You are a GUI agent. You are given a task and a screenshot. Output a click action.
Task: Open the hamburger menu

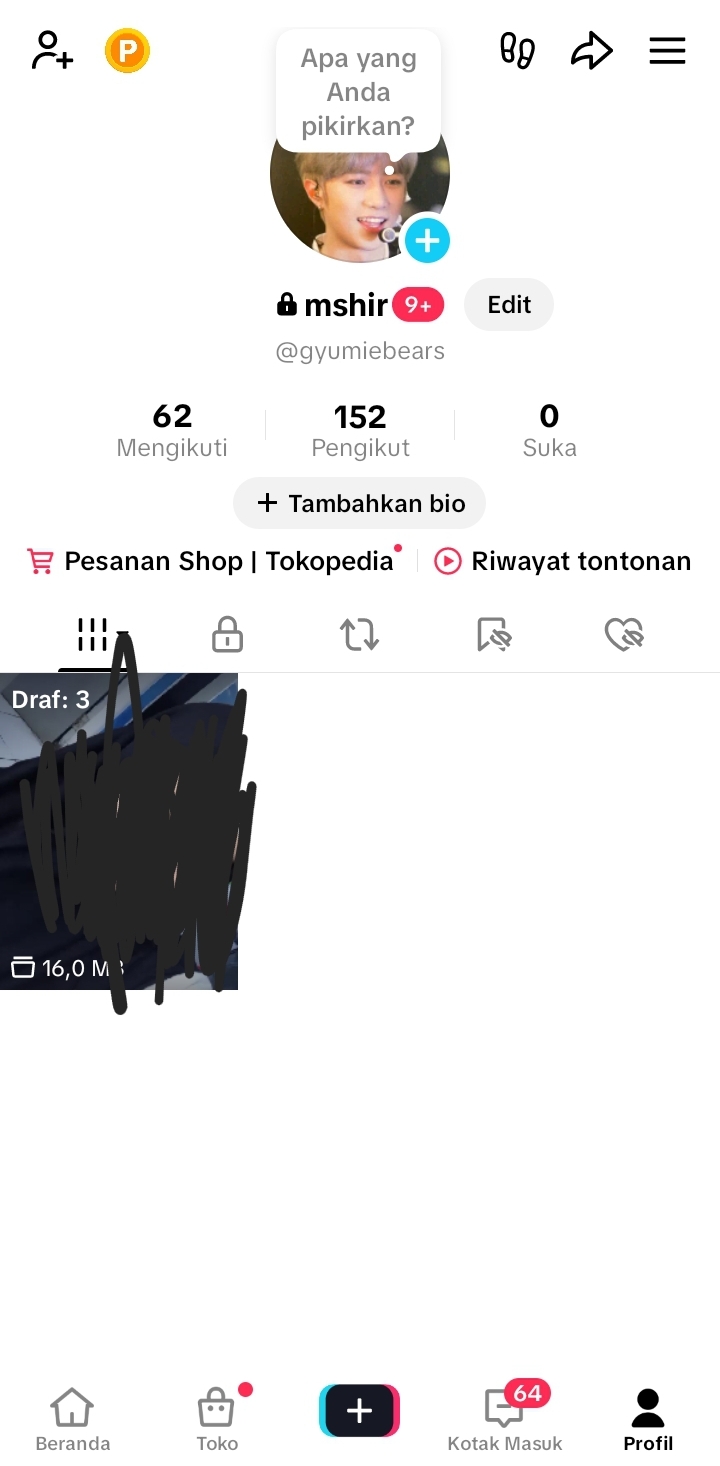667,50
